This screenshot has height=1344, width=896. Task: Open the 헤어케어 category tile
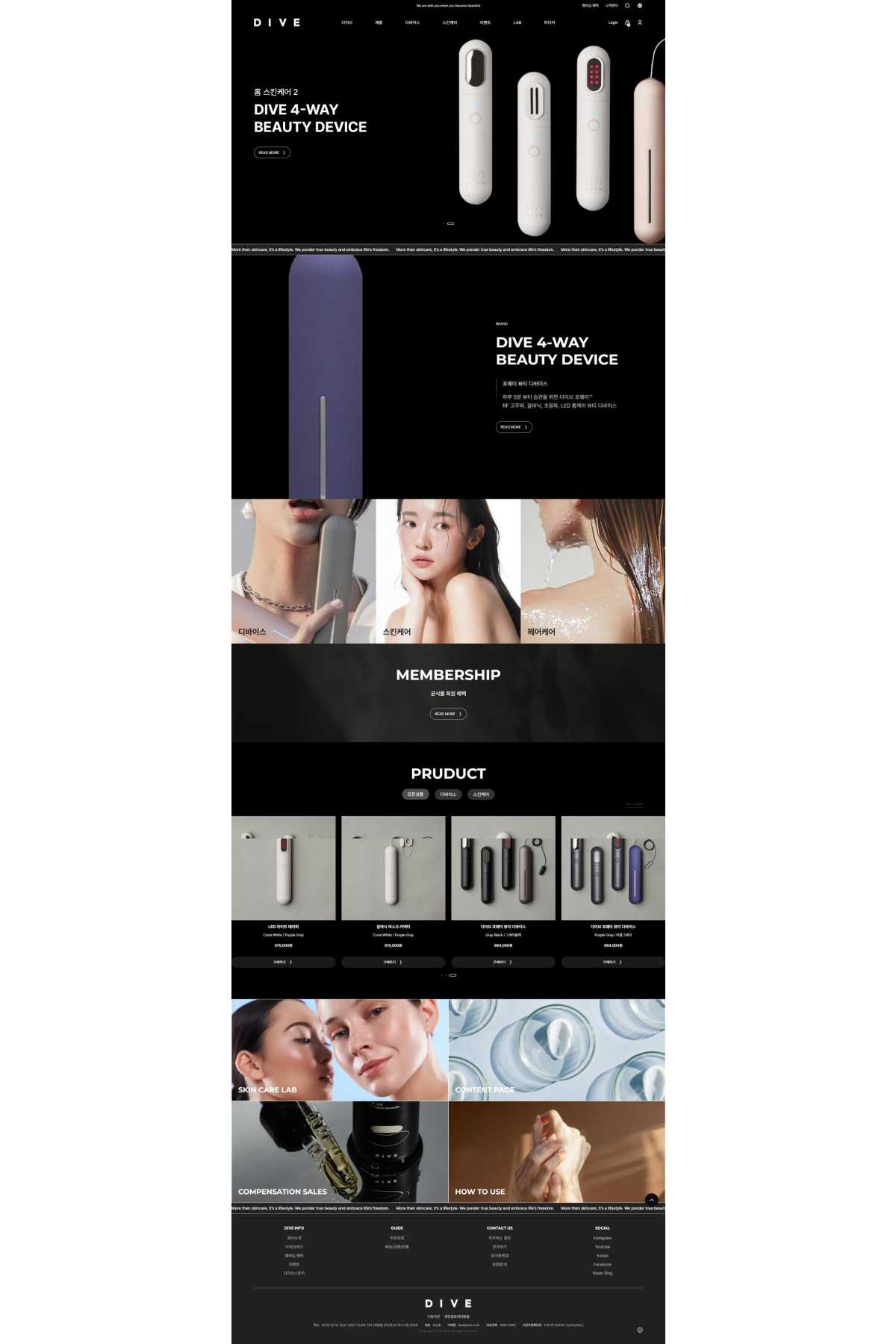coord(592,571)
